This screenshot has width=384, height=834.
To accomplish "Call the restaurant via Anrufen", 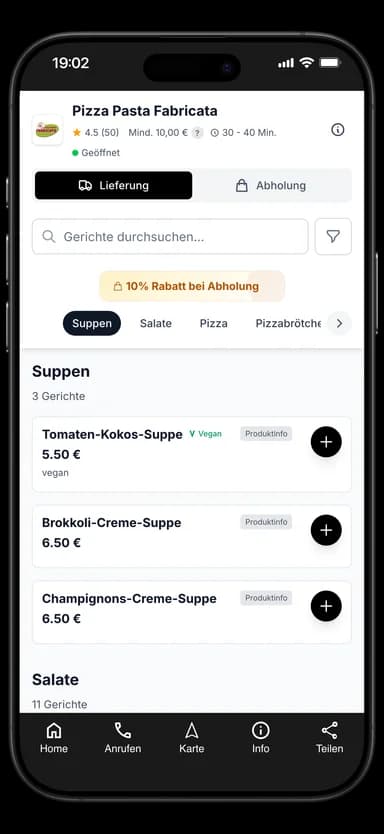I will (123, 738).
